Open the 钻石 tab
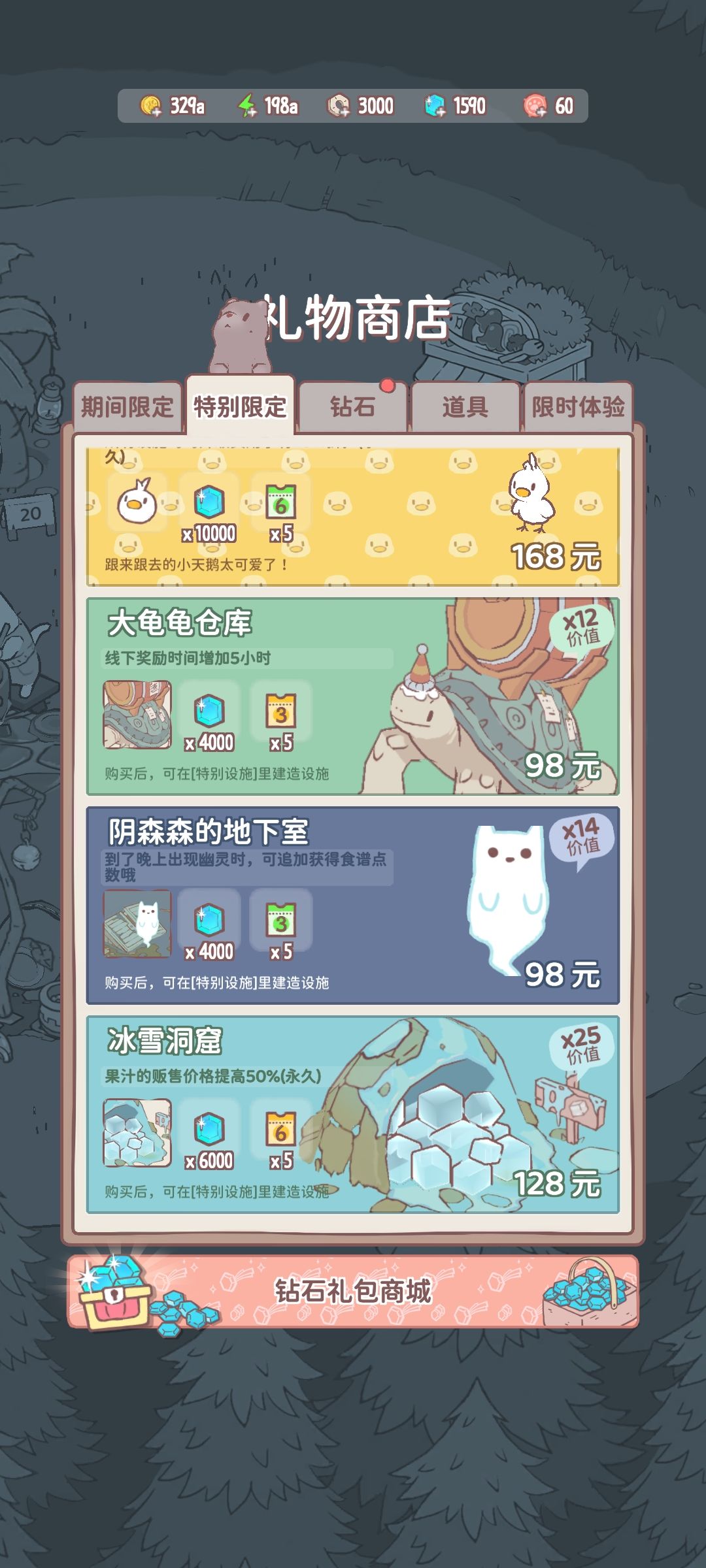 (x=353, y=407)
